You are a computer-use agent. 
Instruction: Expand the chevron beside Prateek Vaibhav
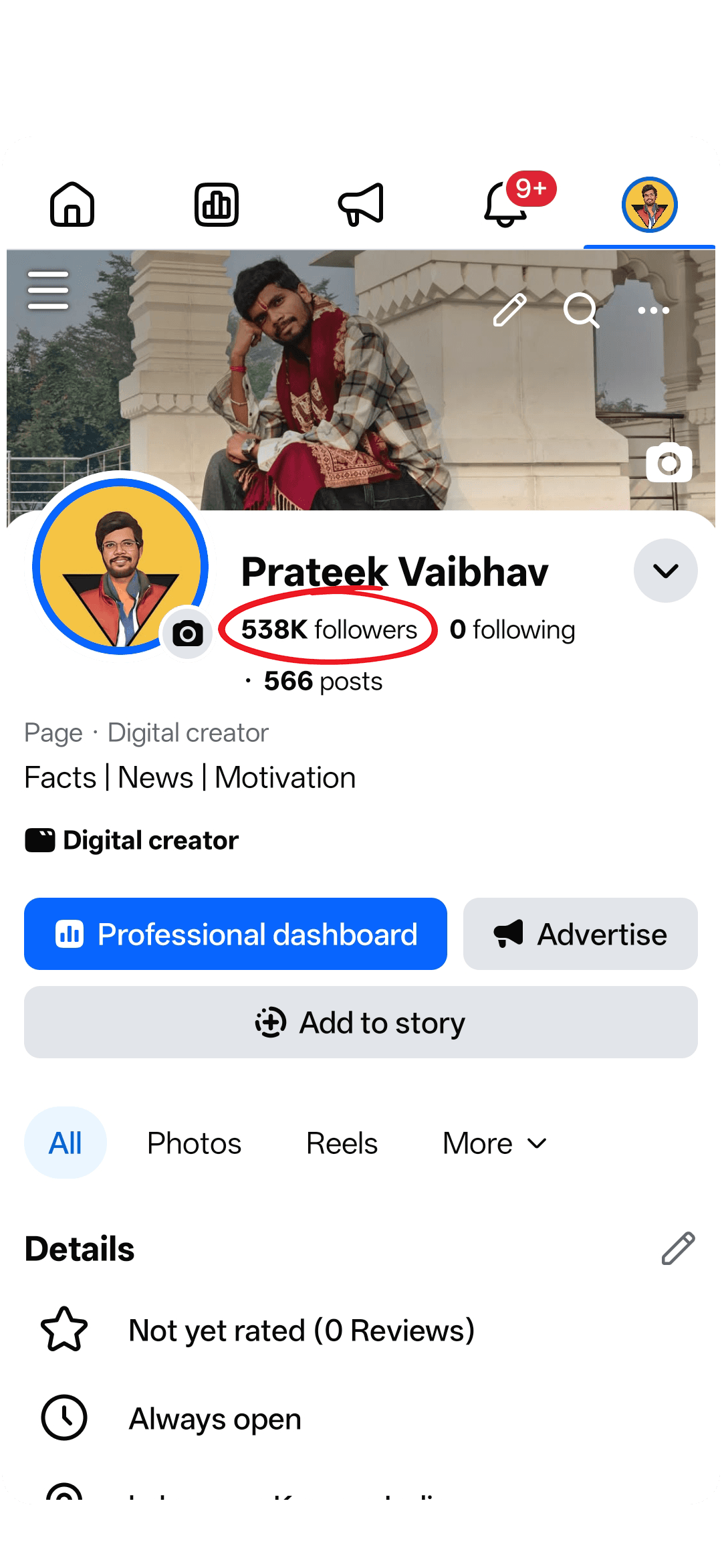666,570
